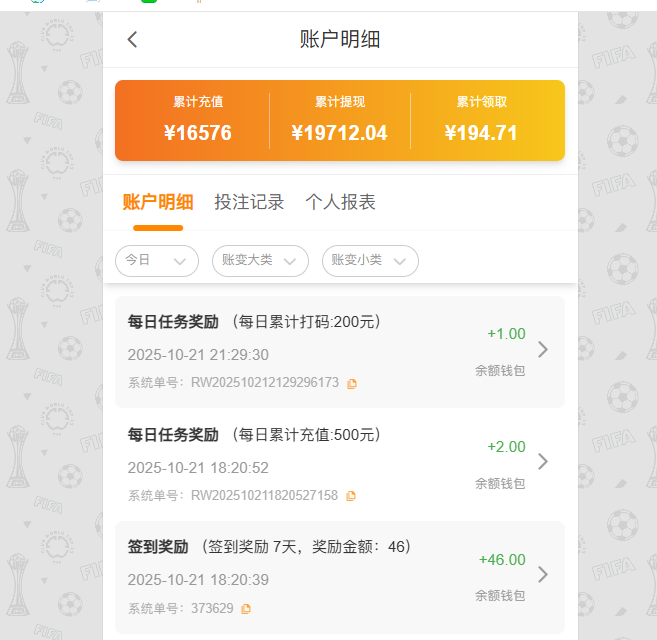Expand the 账变大类 filter dropdown
657x640 pixels.
259,261
